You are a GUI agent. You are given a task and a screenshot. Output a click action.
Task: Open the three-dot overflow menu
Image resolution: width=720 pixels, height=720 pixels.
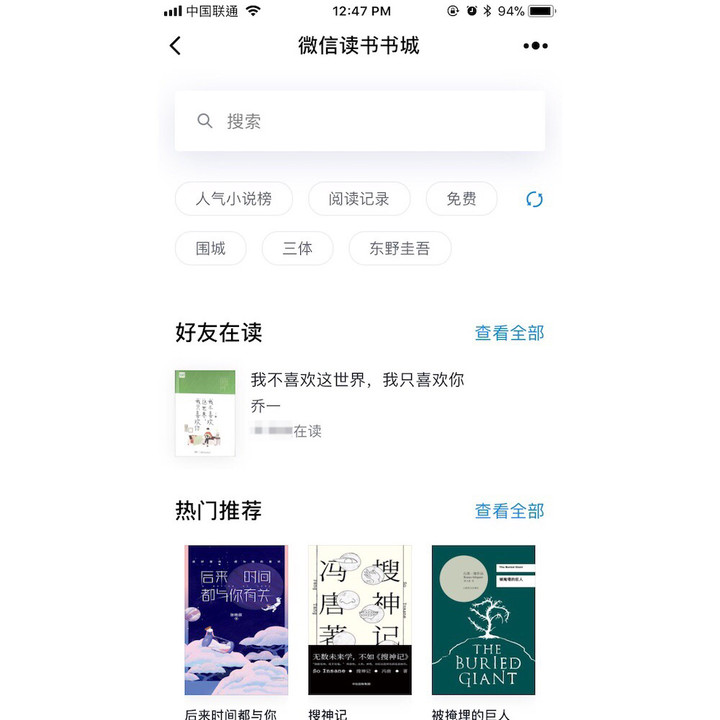(535, 46)
